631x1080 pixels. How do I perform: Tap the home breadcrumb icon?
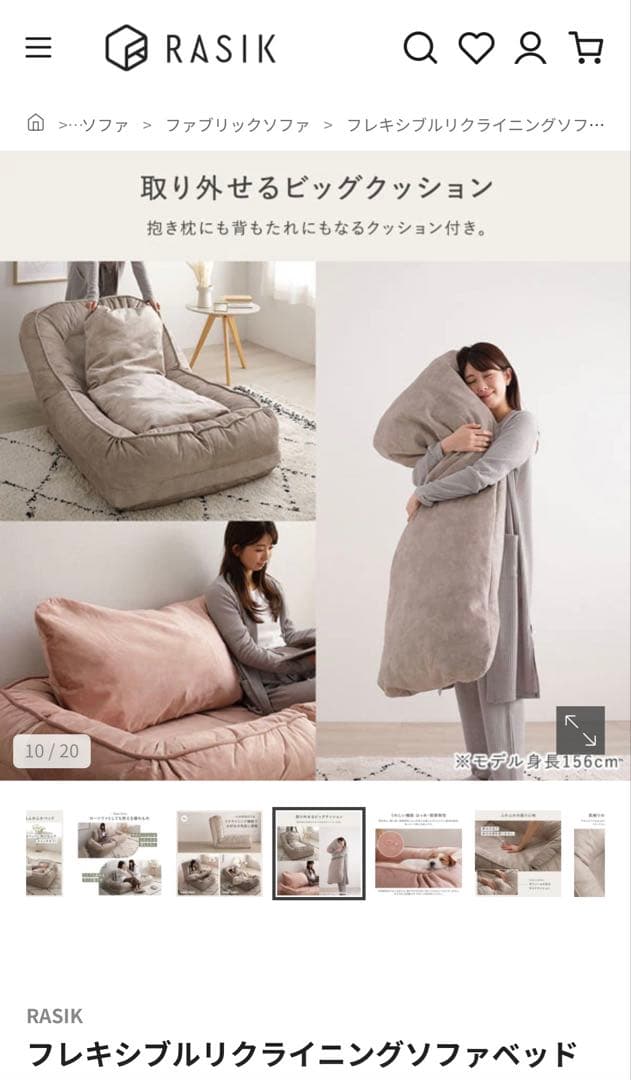click(x=36, y=124)
